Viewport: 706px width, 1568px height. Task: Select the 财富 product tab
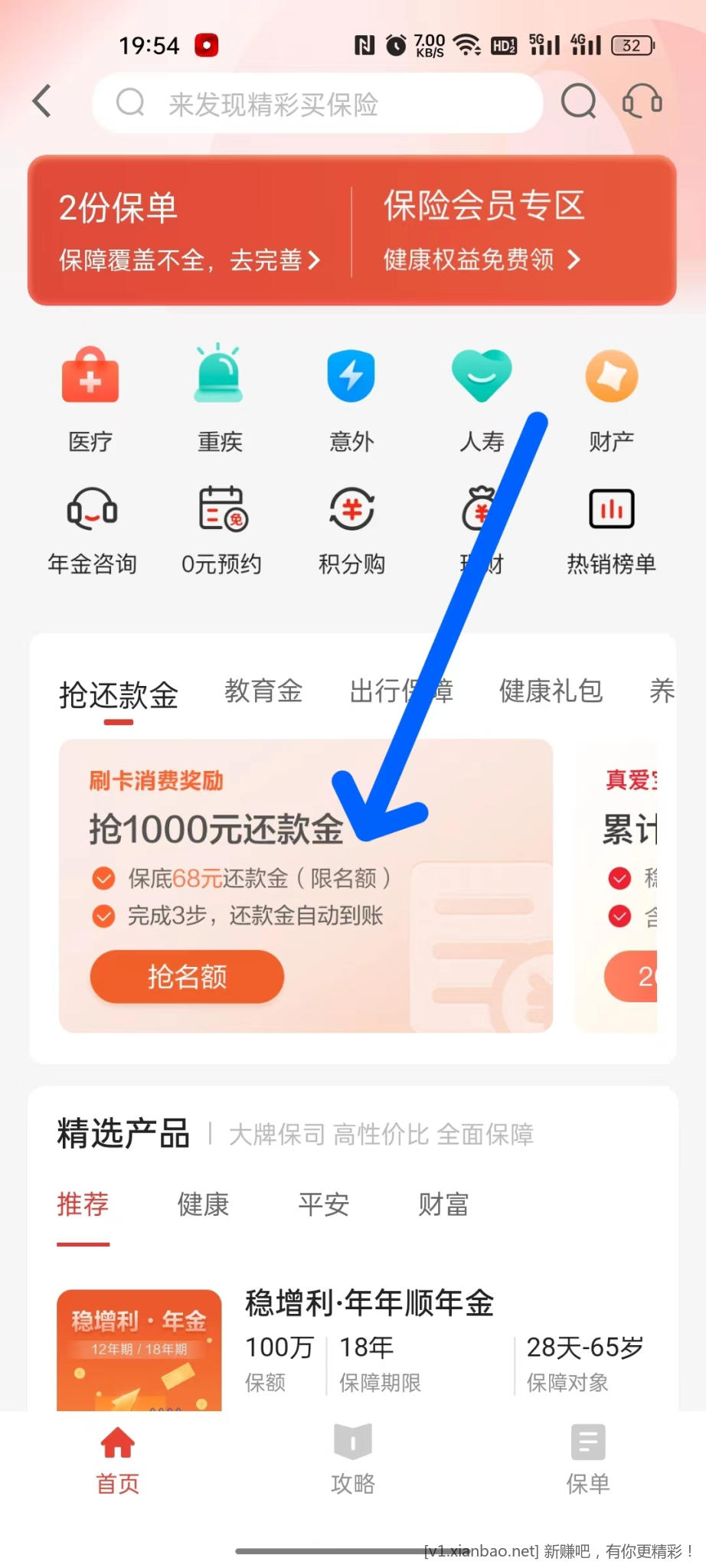443,1204
